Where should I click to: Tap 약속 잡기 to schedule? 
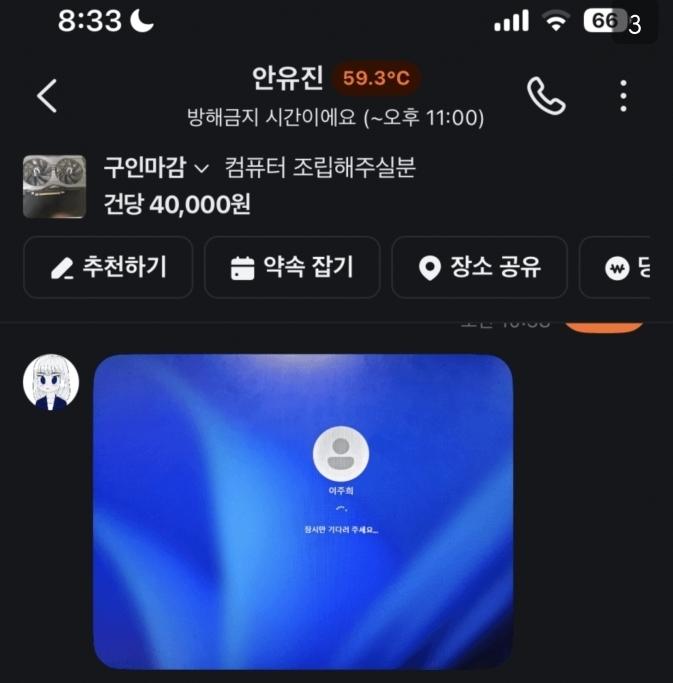tap(291, 267)
